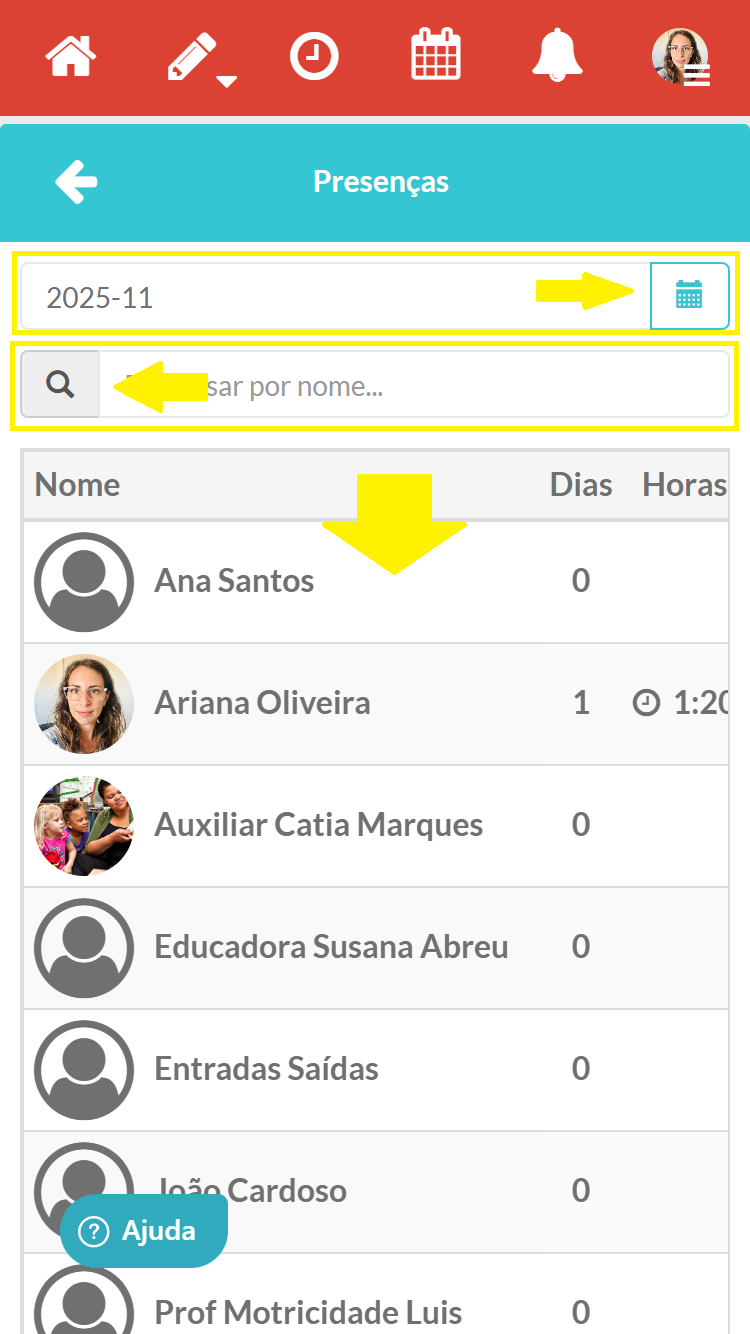The width and height of the screenshot is (750, 1334).
Task: Open Prof Motricidade Luis row
Action: click(x=308, y=1311)
